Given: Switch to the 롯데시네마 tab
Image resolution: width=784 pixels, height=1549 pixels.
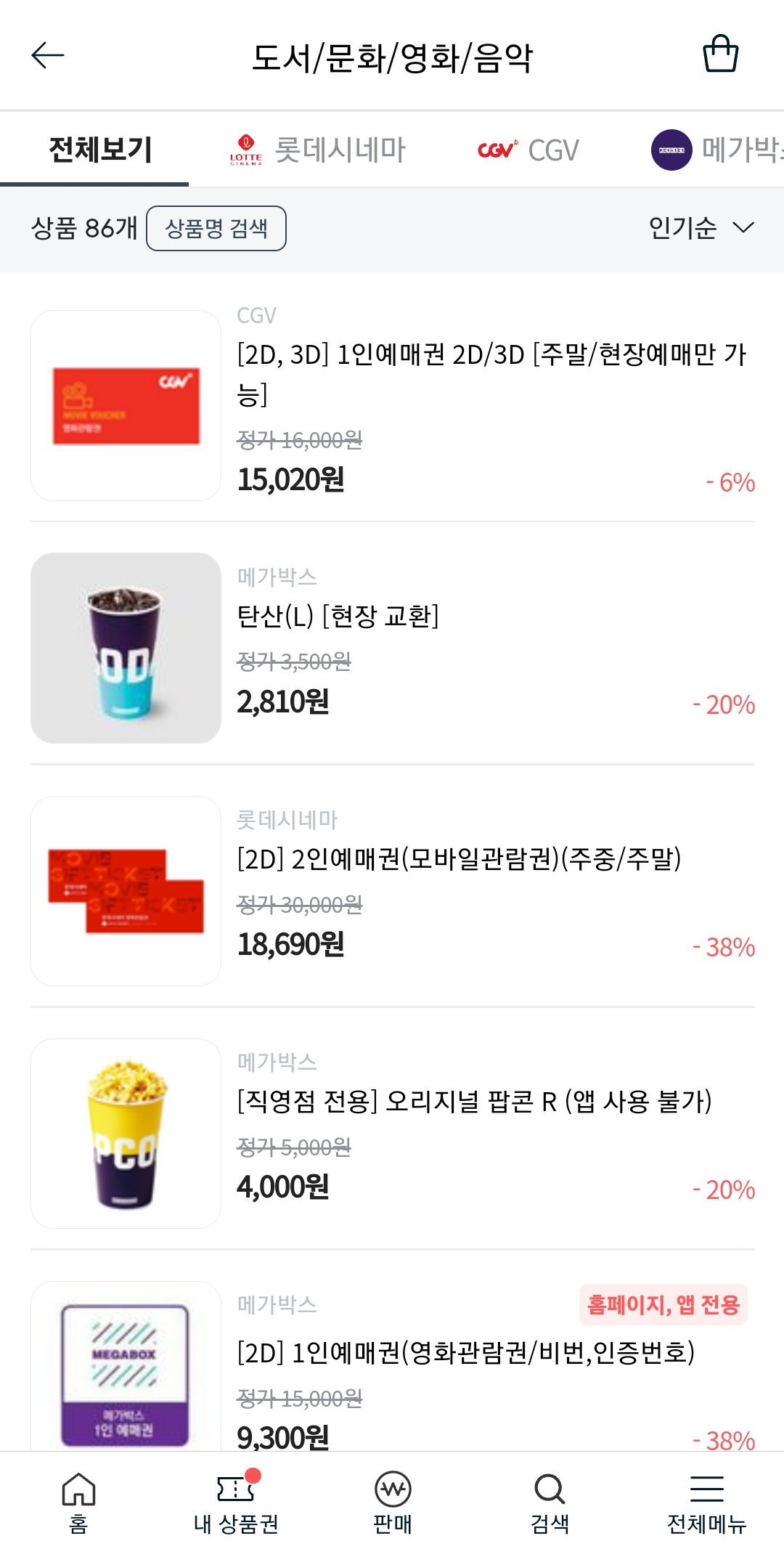Looking at the screenshot, I should [x=318, y=150].
